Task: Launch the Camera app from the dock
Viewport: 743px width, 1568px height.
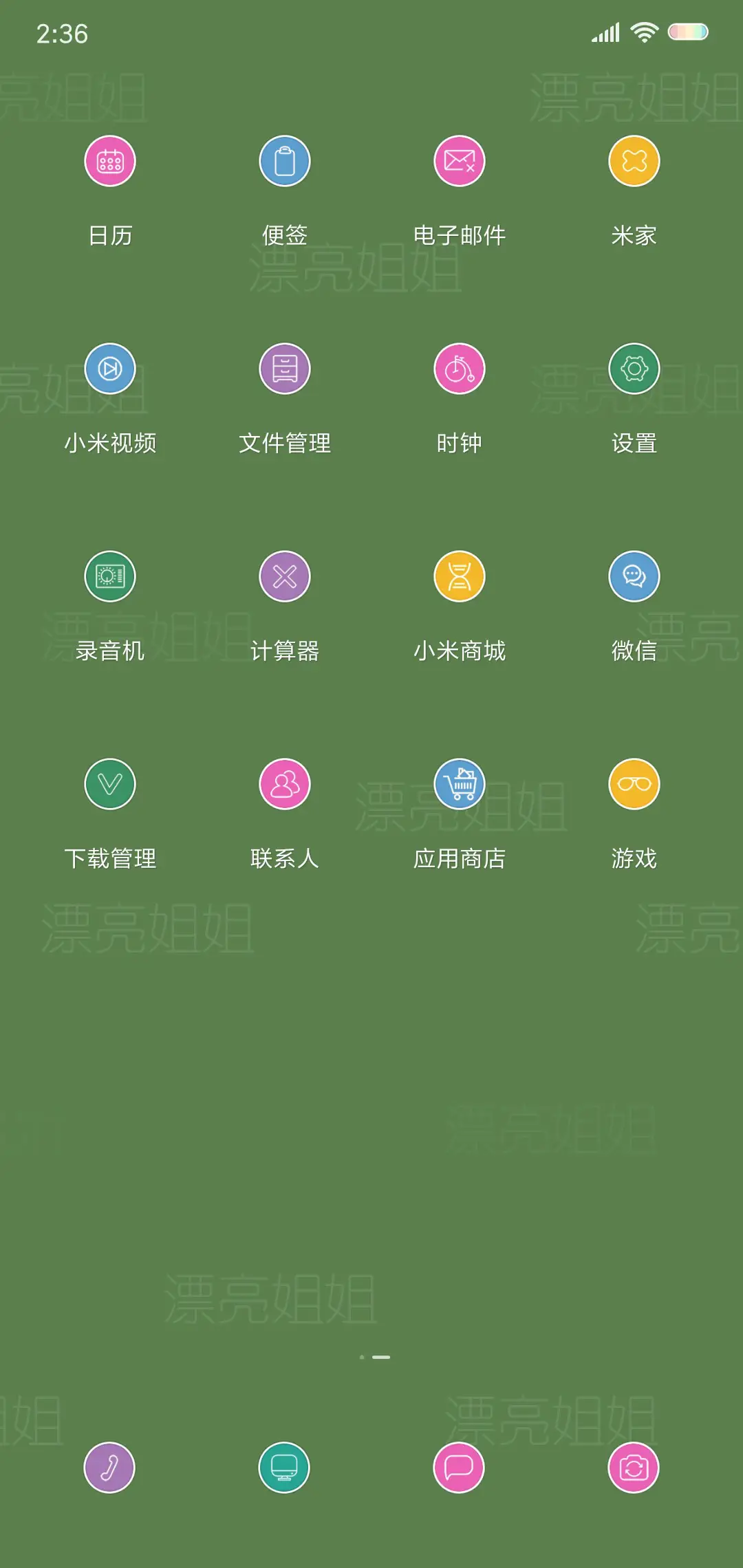Action: [x=634, y=1468]
